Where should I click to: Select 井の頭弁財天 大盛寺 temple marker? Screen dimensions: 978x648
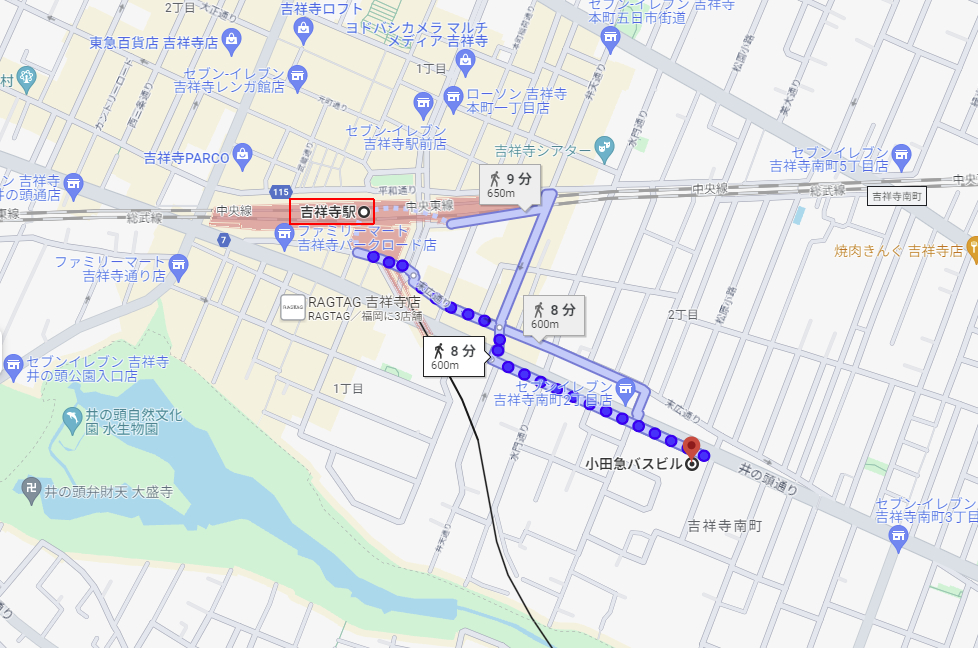click(x=30, y=491)
